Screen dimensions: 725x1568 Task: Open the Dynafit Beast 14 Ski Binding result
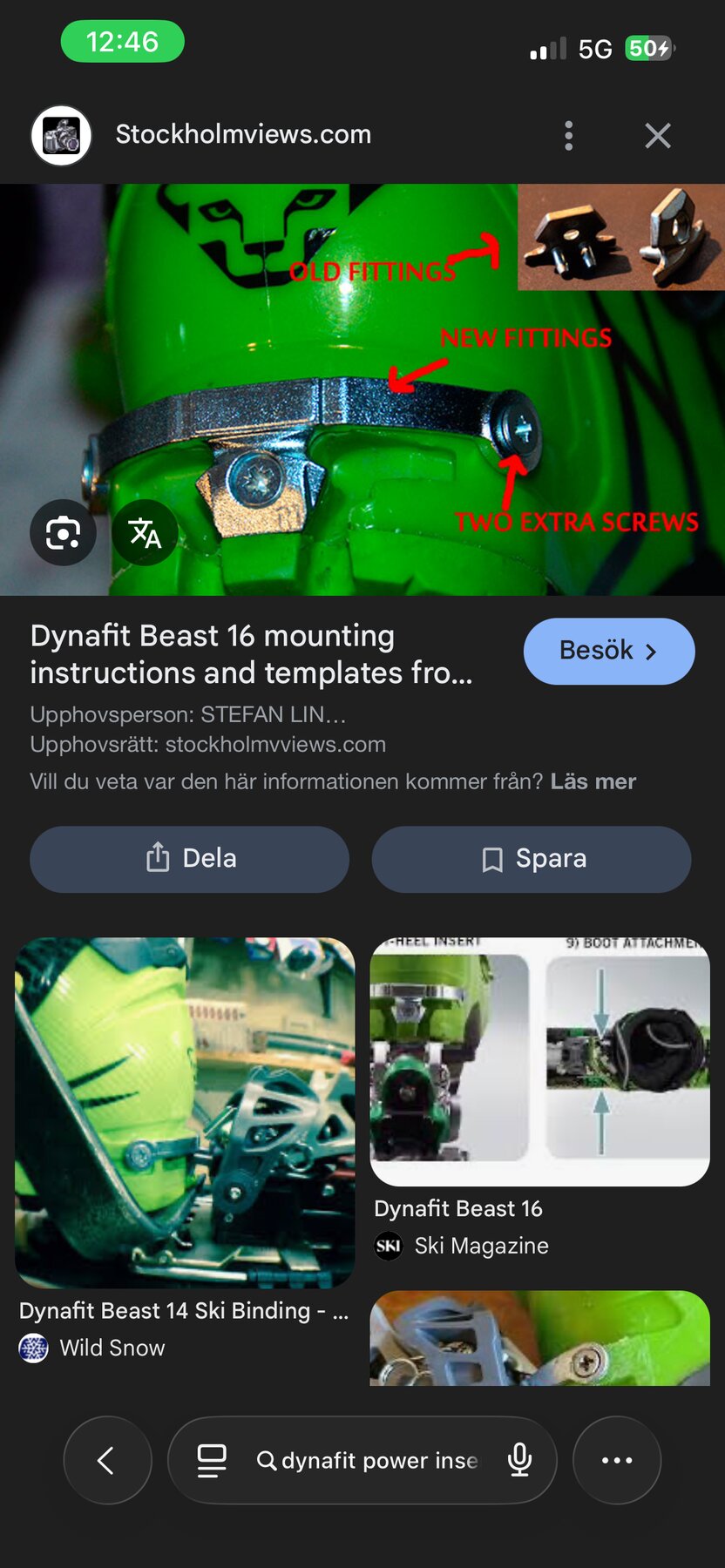click(x=185, y=1112)
